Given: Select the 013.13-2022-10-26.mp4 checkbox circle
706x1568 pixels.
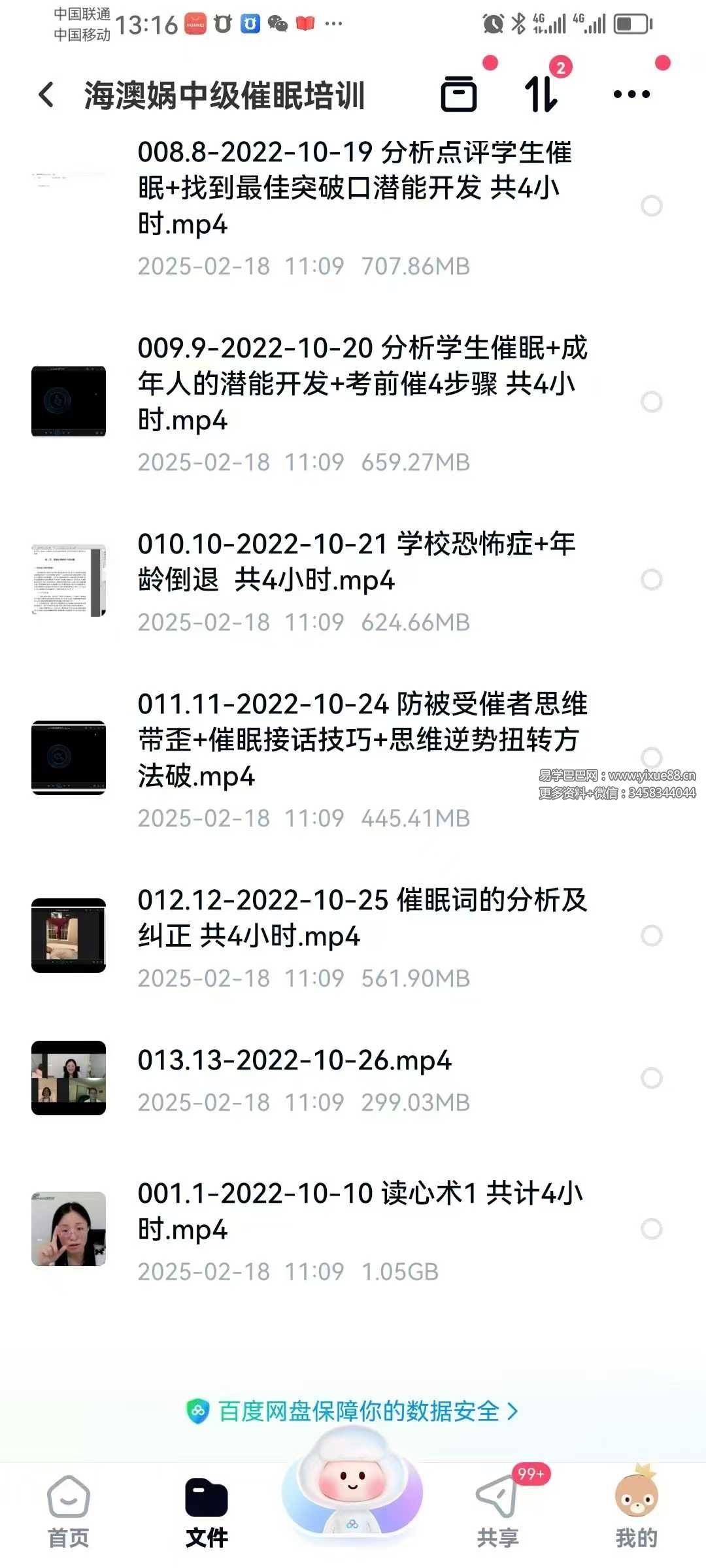Looking at the screenshot, I should [x=651, y=1078].
